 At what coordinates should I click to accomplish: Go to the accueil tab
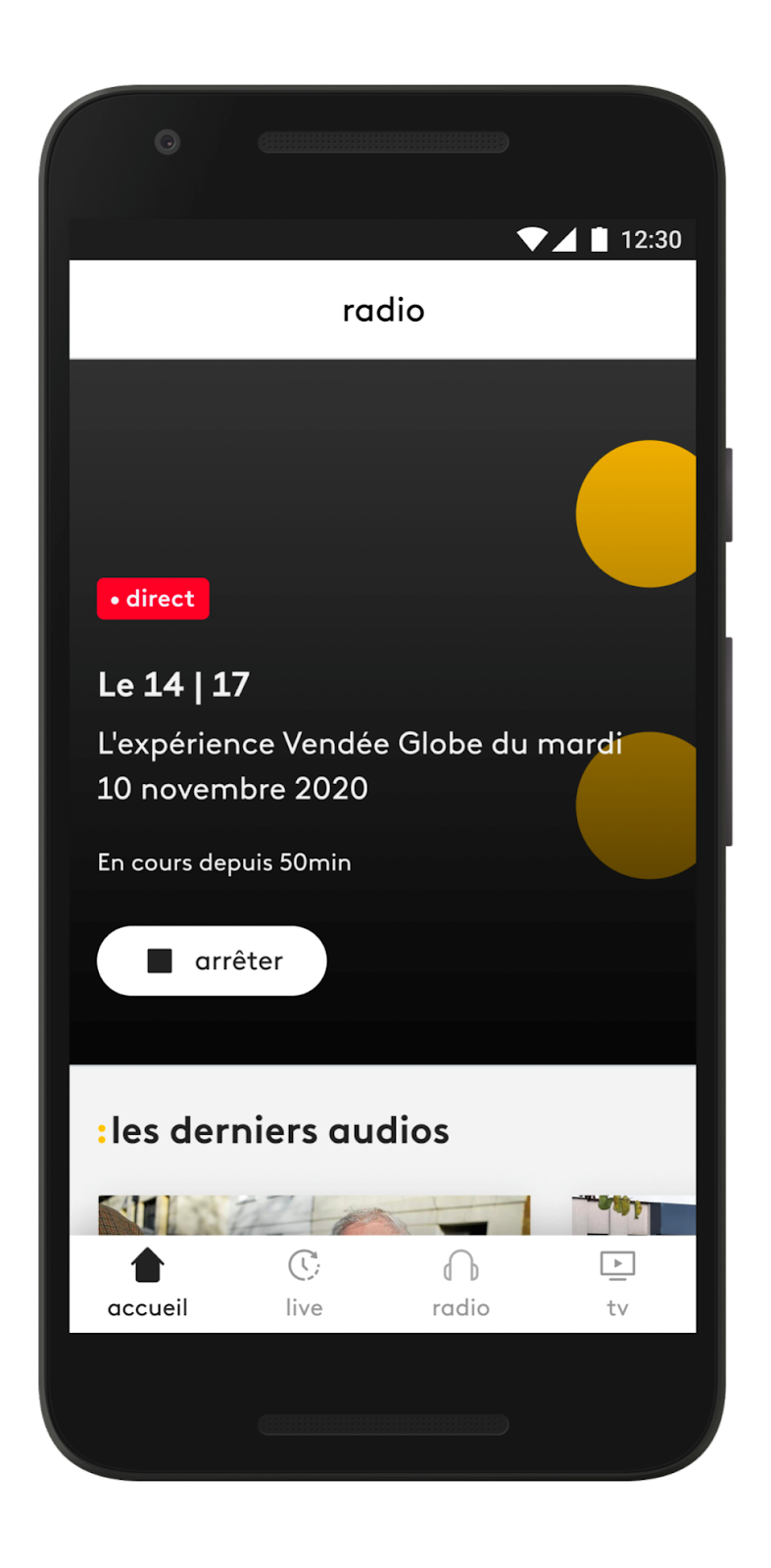coord(147,1282)
